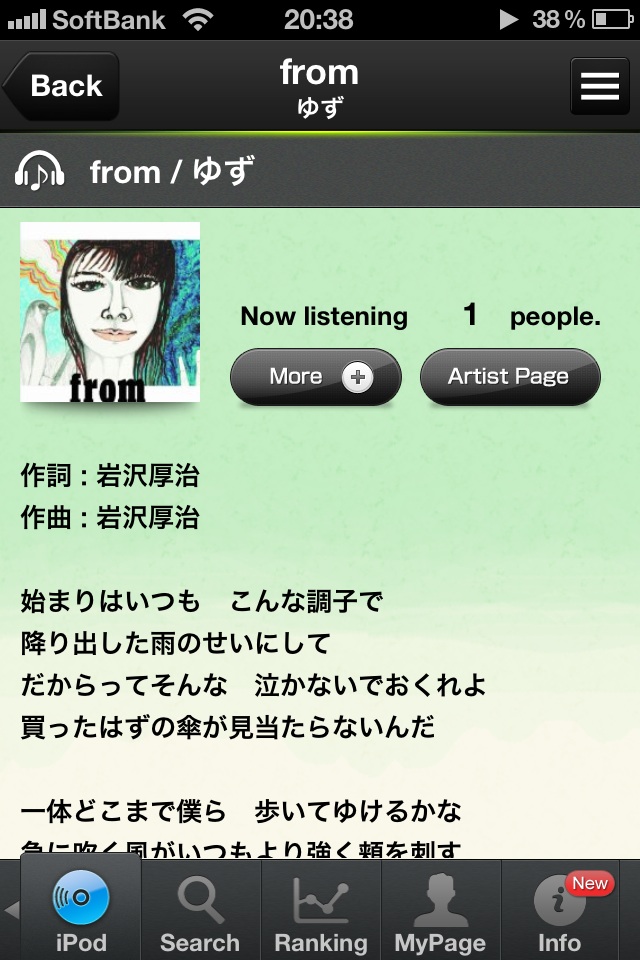Viewport: 640px width, 960px height.
Task: Tap the from album cover artwork
Action: coord(110,312)
